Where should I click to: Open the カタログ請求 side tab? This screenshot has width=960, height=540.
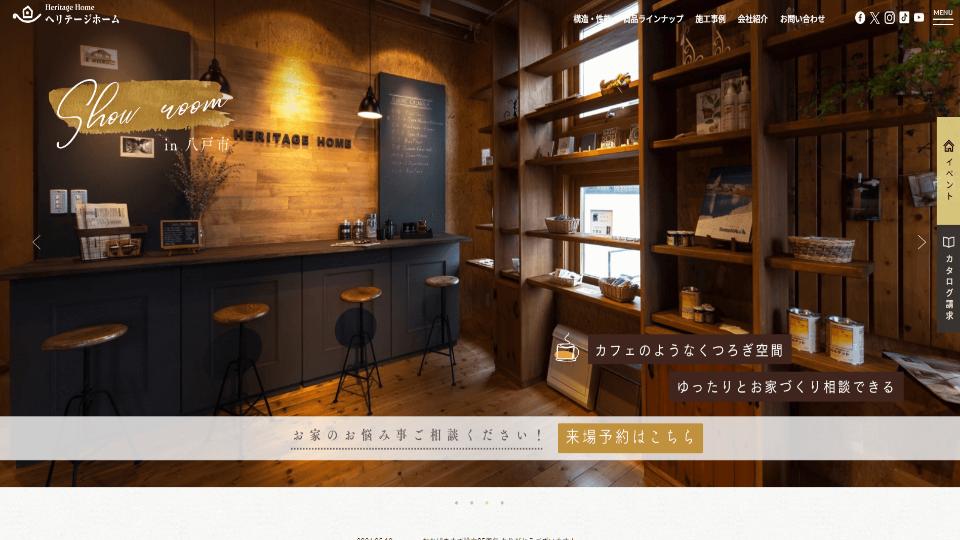[x=948, y=279]
